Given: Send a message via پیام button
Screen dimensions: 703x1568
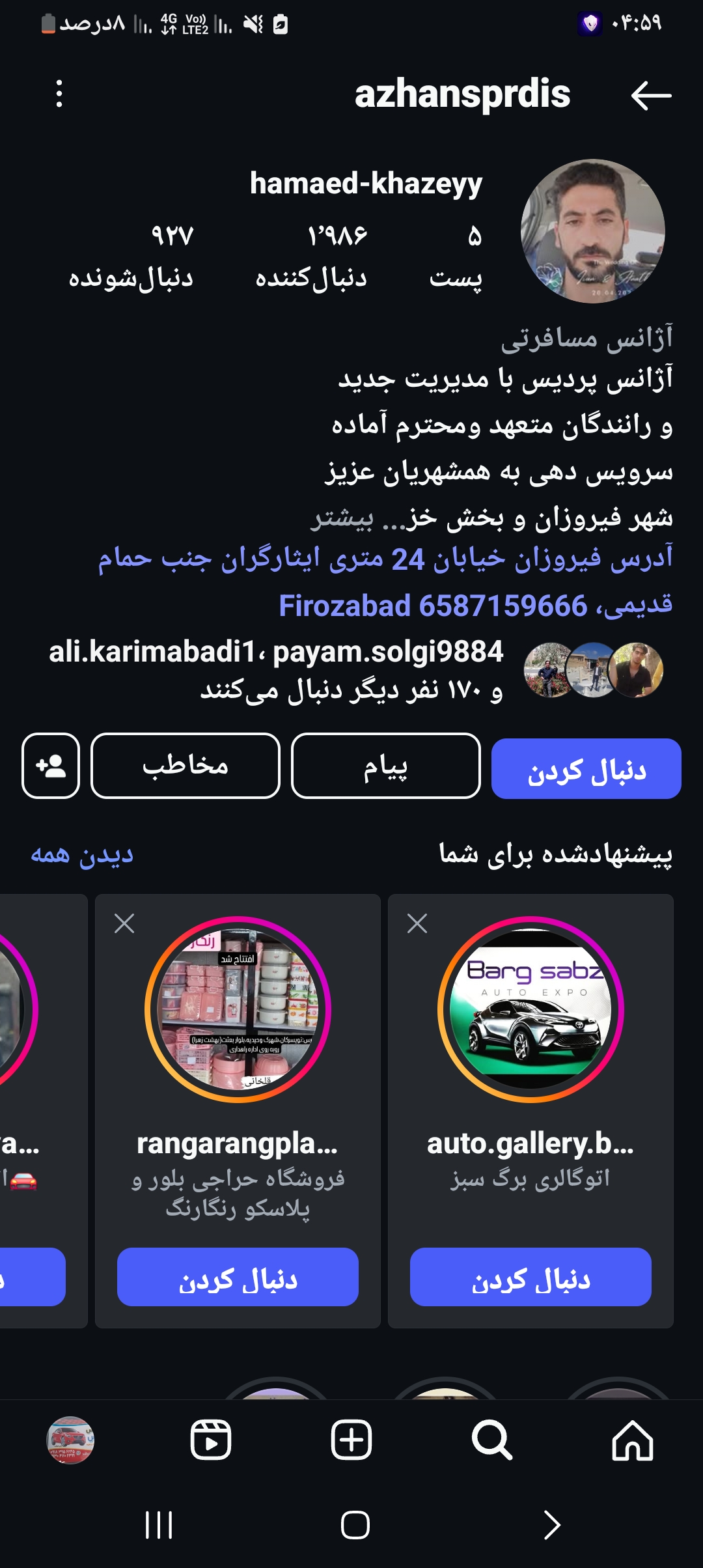Looking at the screenshot, I should tap(385, 766).
